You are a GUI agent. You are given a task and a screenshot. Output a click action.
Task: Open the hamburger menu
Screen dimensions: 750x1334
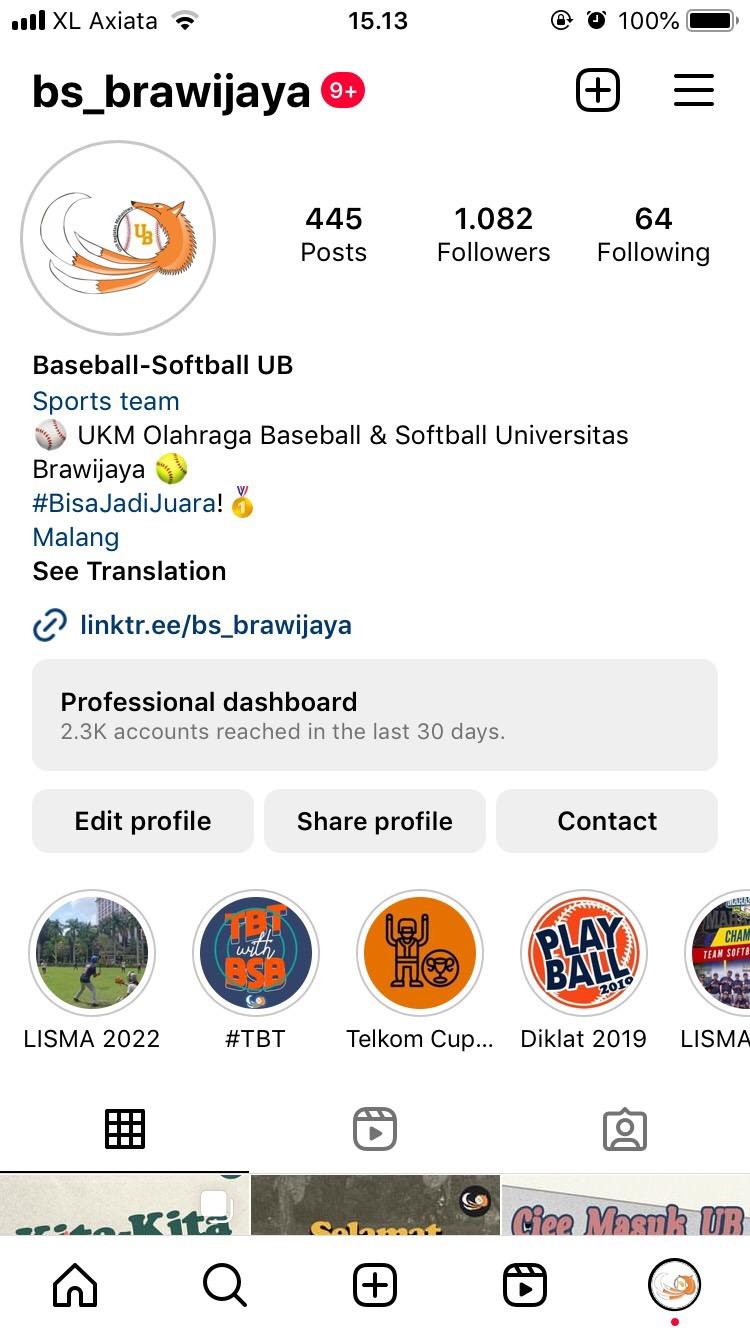pyautogui.click(x=693, y=91)
